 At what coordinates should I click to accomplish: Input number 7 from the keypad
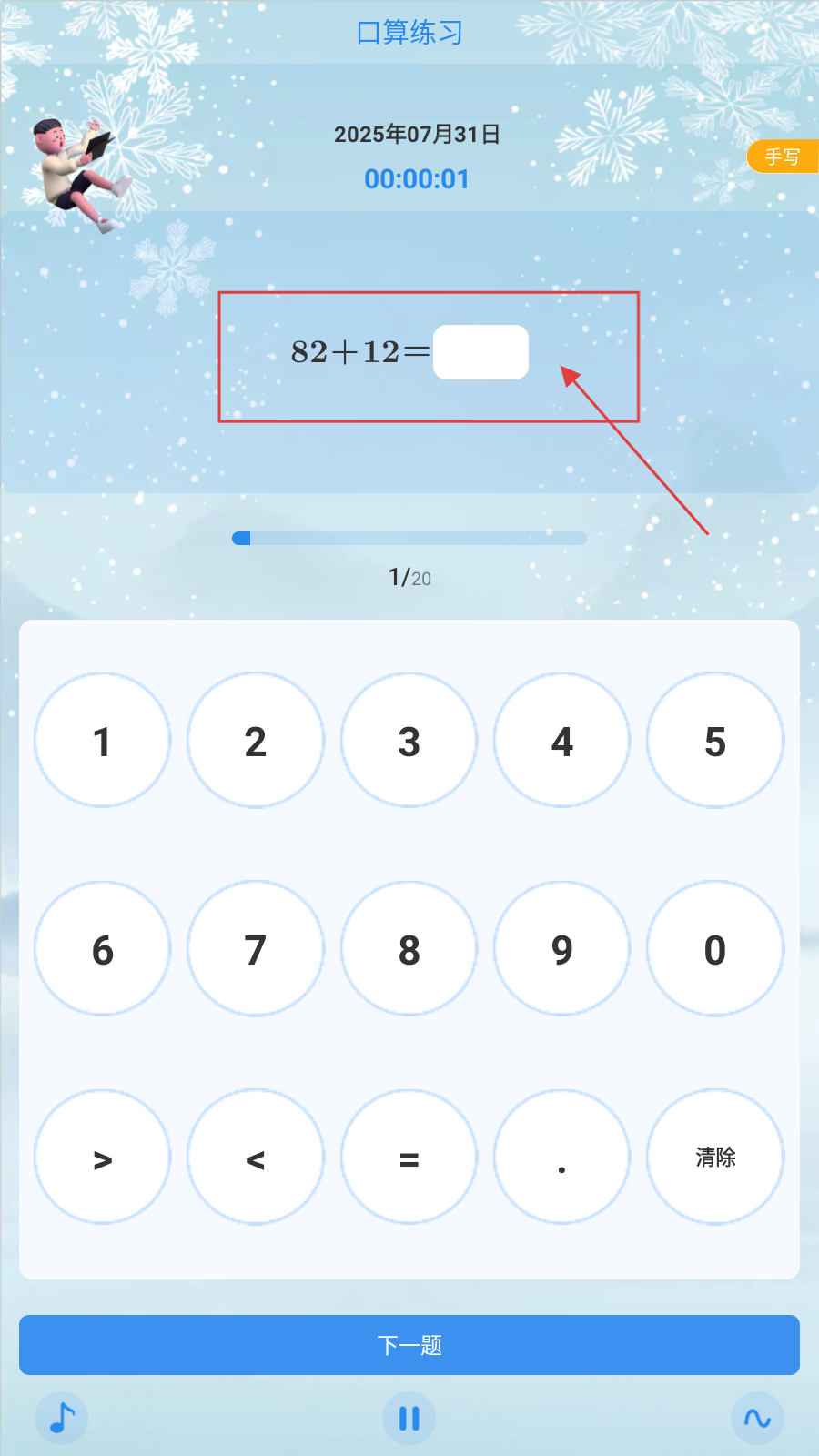pyautogui.click(x=256, y=949)
